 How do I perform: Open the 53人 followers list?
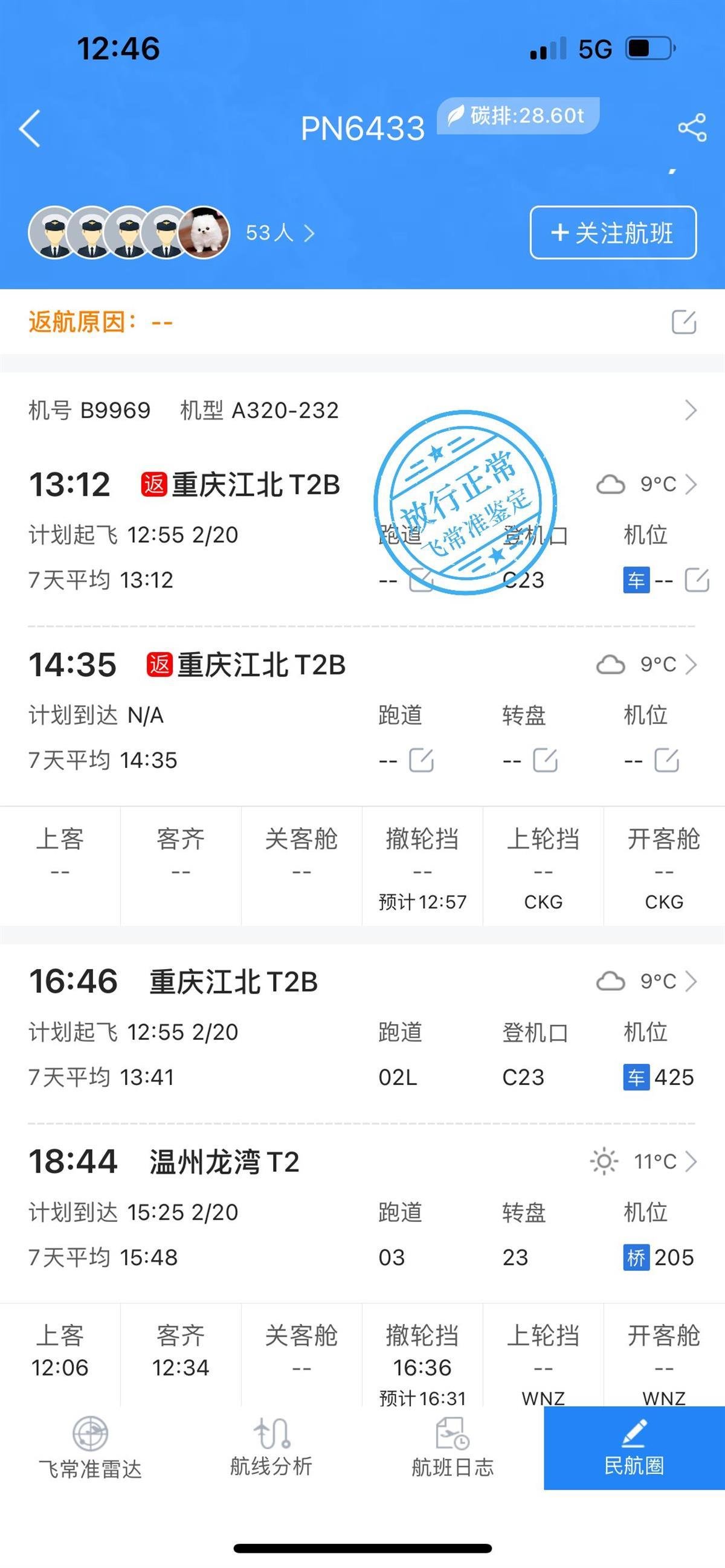[280, 233]
